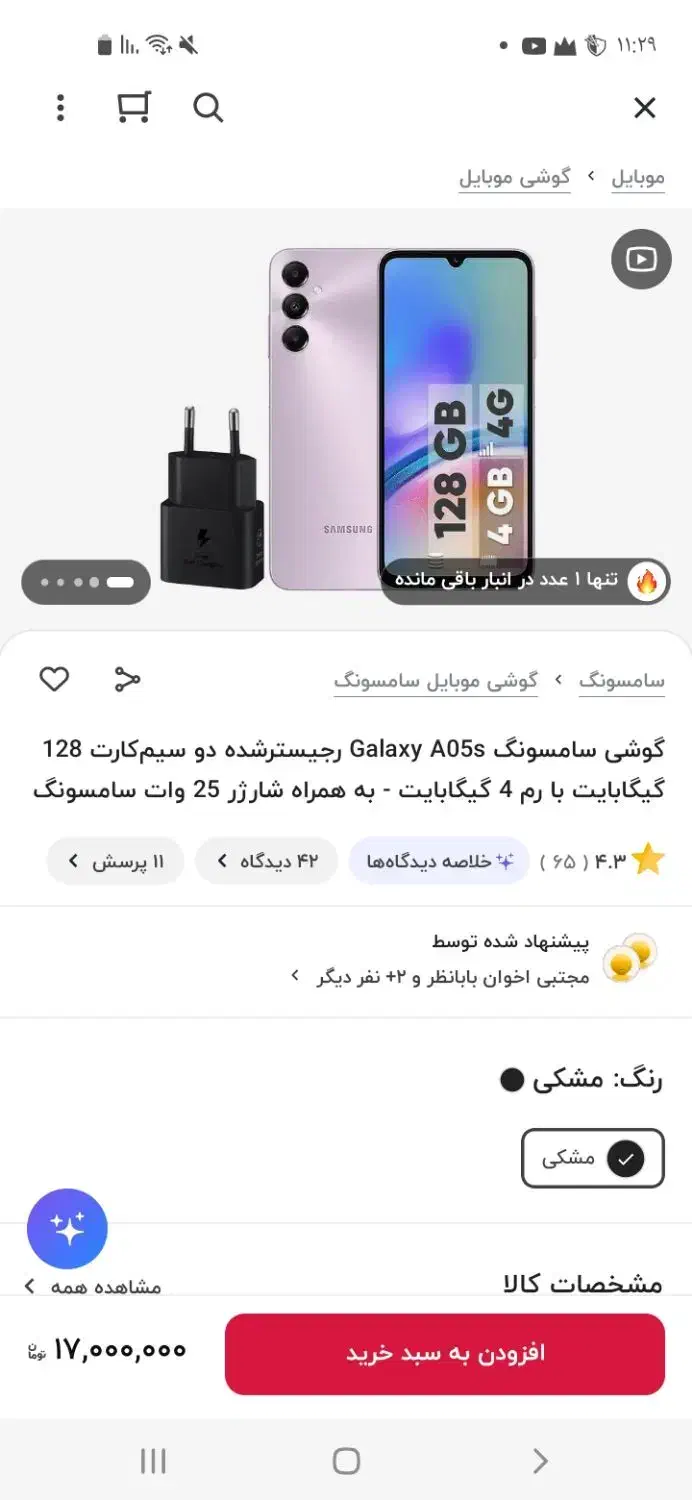Viewport: 692px width, 1500px height.
Task: Open the موبایل breadcrumb link
Action: pos(637,178)
